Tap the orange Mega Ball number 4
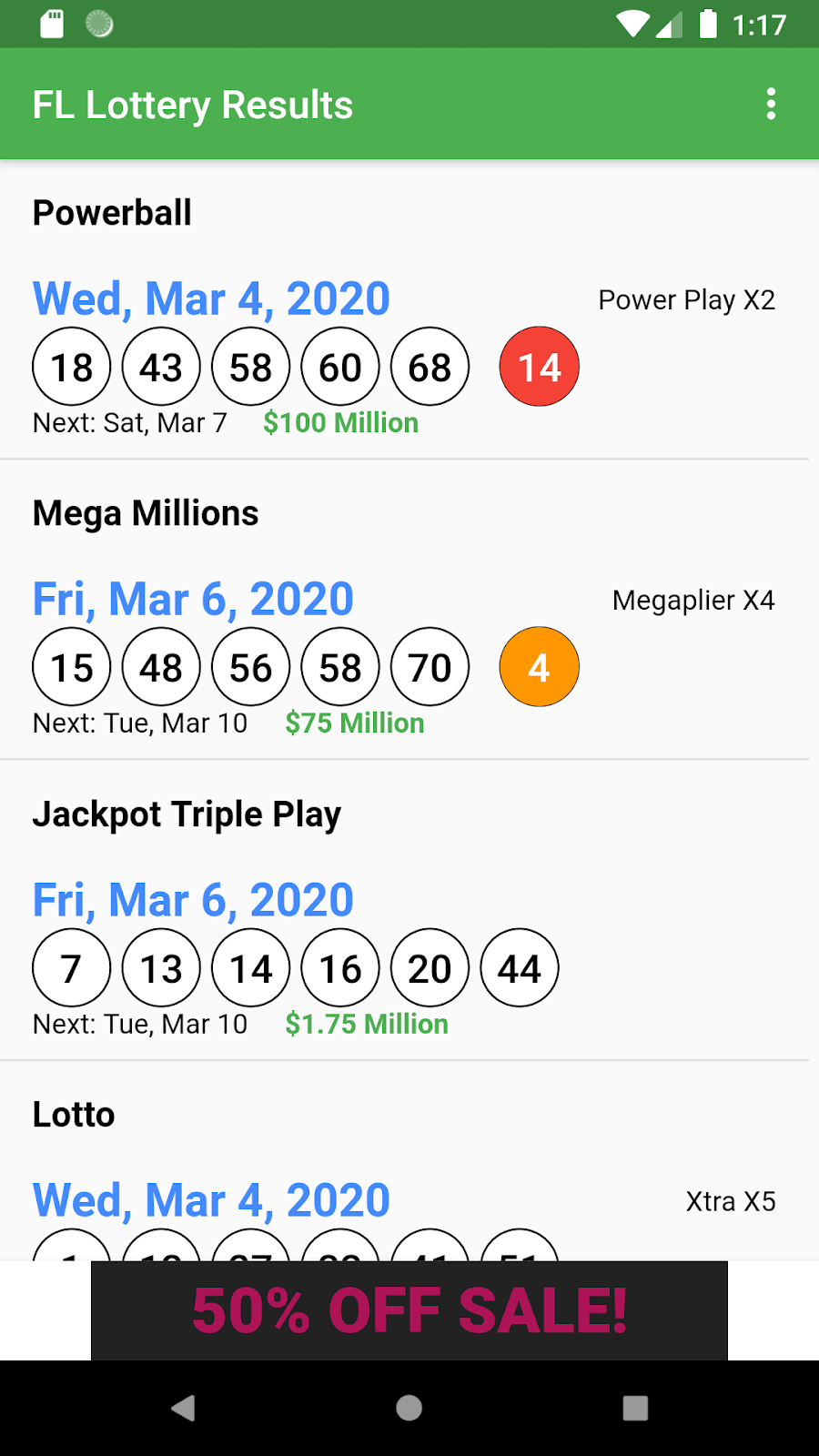 [539, 666]
